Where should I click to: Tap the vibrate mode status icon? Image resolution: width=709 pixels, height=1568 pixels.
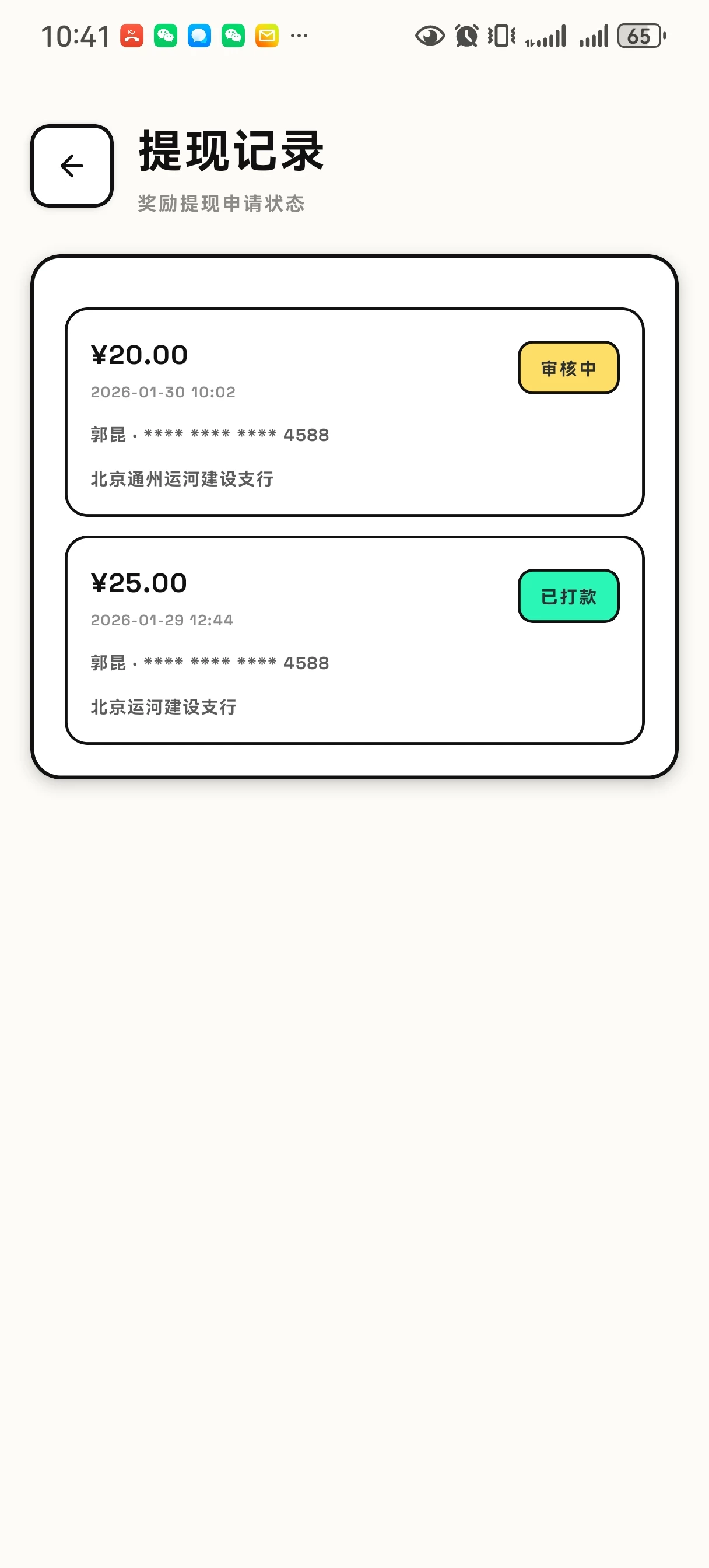point(500,37)
